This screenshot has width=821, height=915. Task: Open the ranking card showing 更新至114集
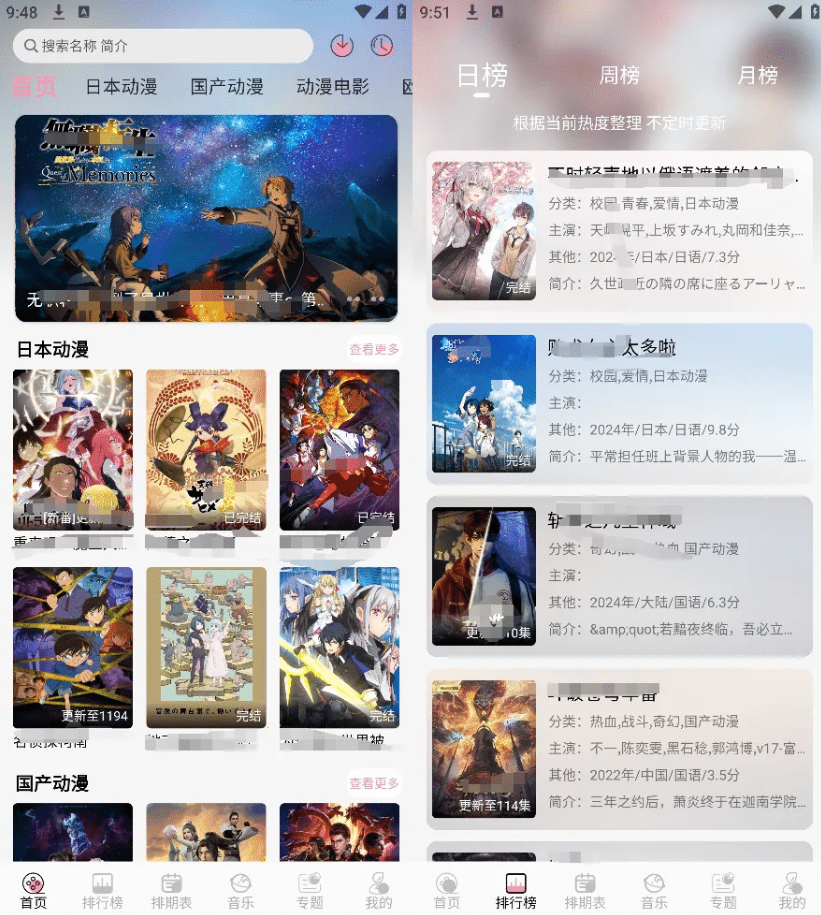tap(619, 749)
